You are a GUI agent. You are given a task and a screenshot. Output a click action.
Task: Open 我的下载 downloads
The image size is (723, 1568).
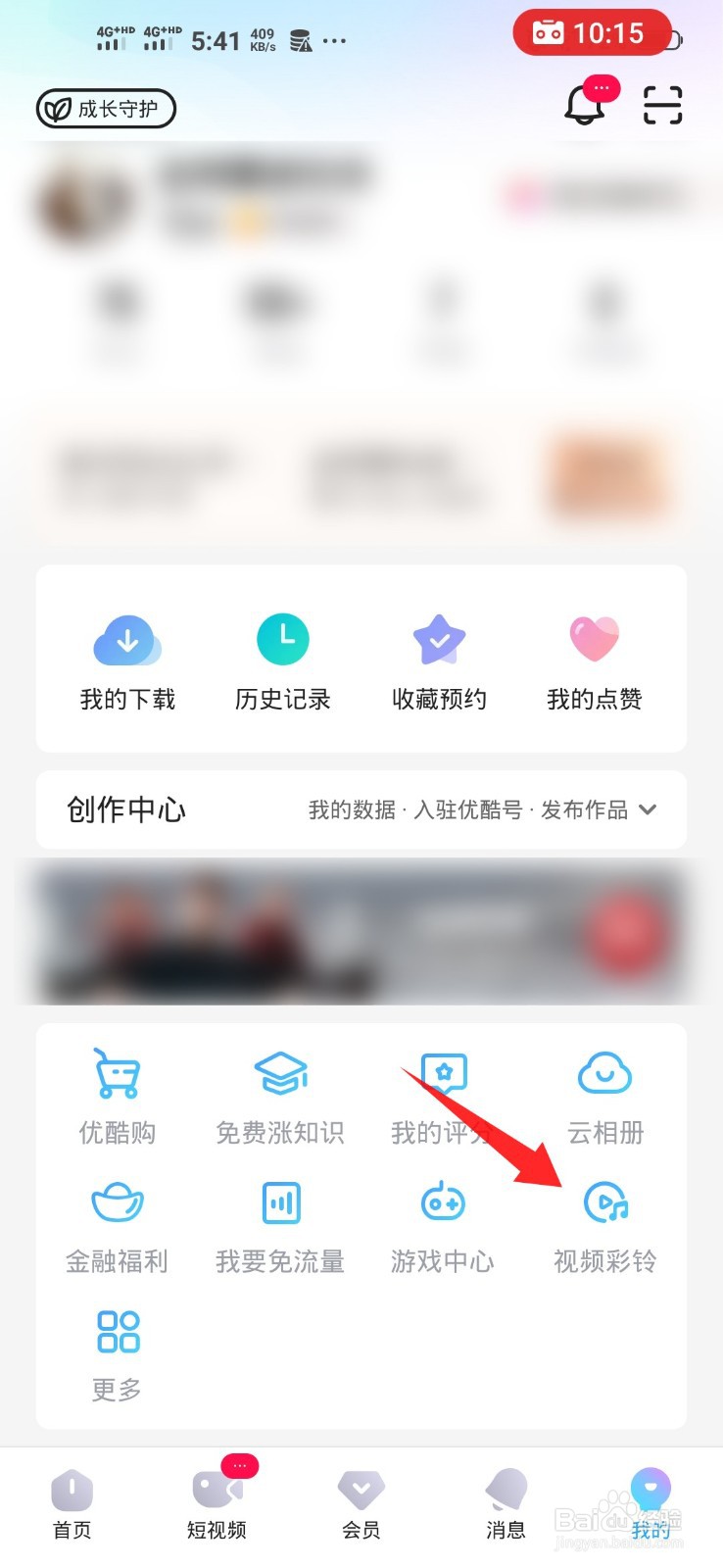(127, 661)
